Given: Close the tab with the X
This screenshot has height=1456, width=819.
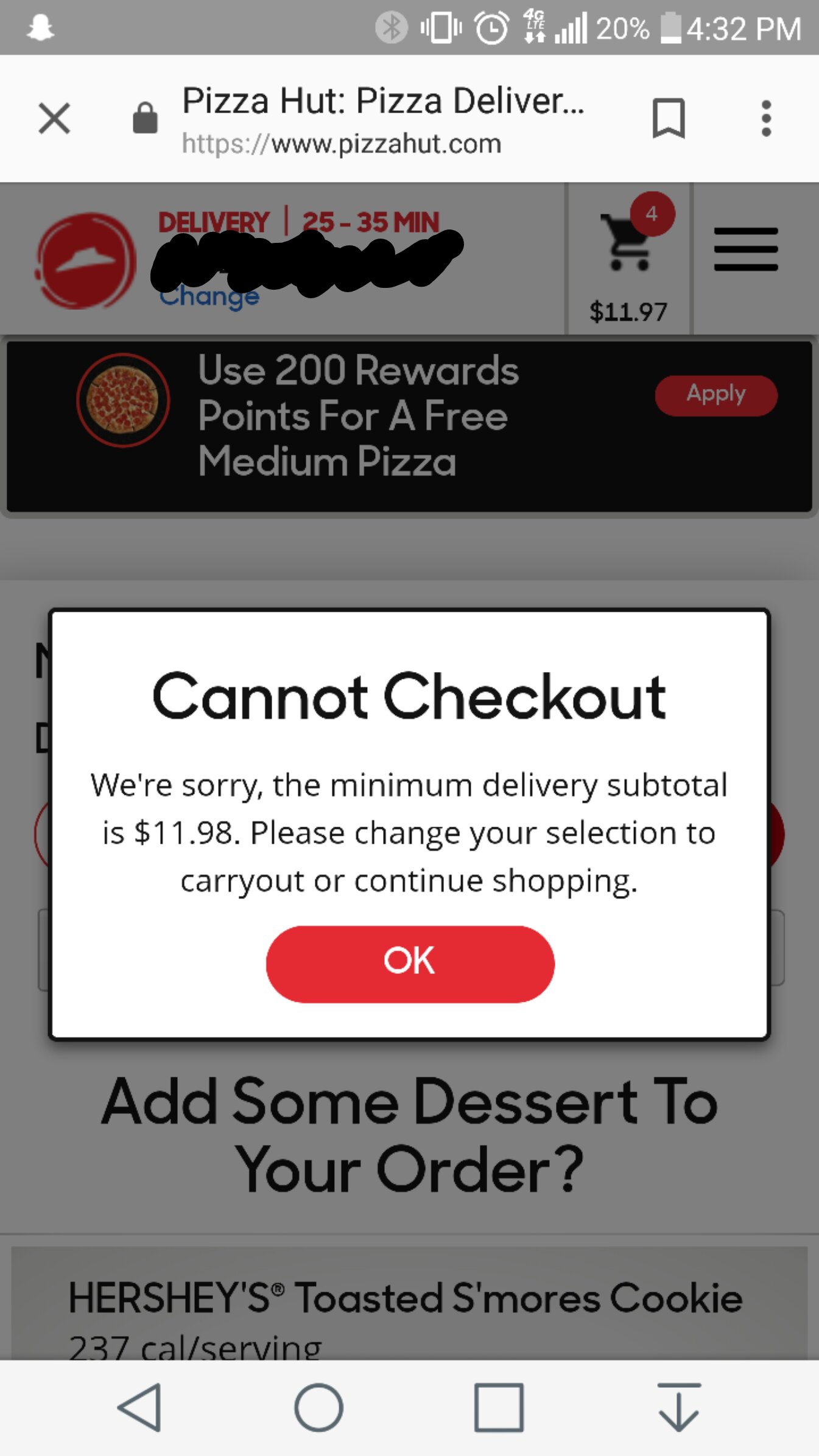Looking at the screenshot, I should pos(54,117).
